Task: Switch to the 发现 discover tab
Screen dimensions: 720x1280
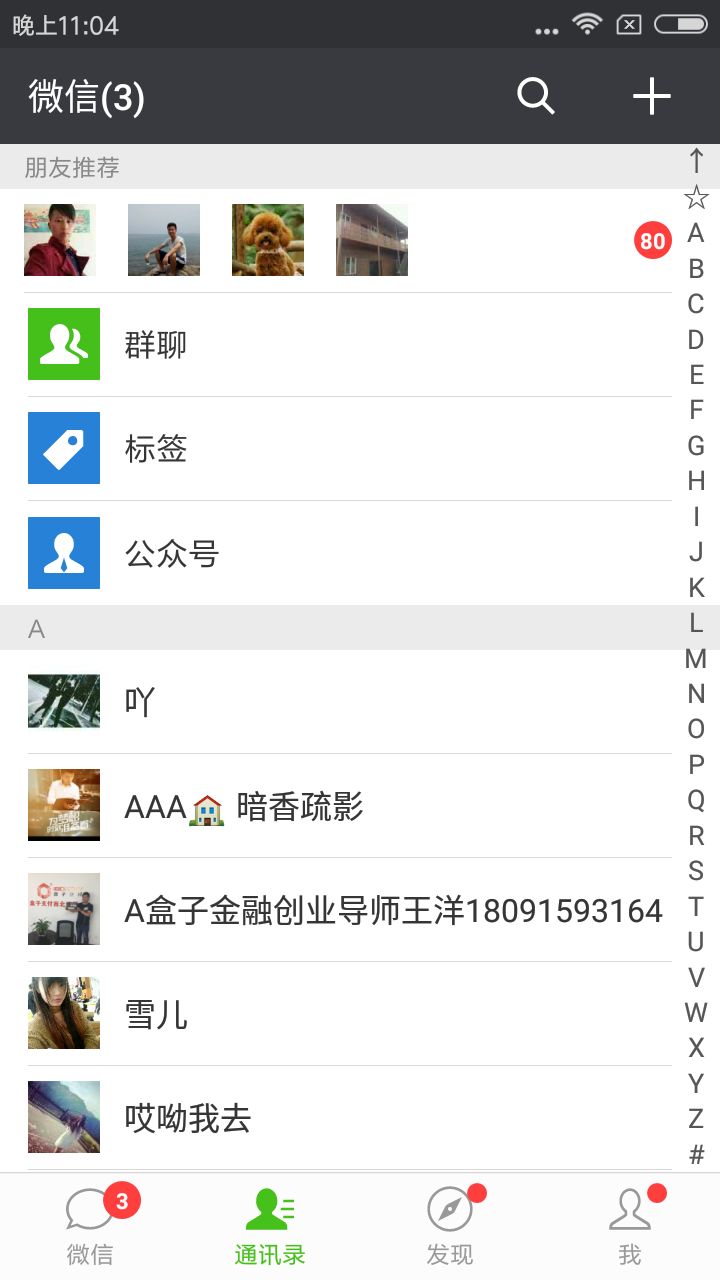Action: pyautogui.click(x=450, y=1226)
